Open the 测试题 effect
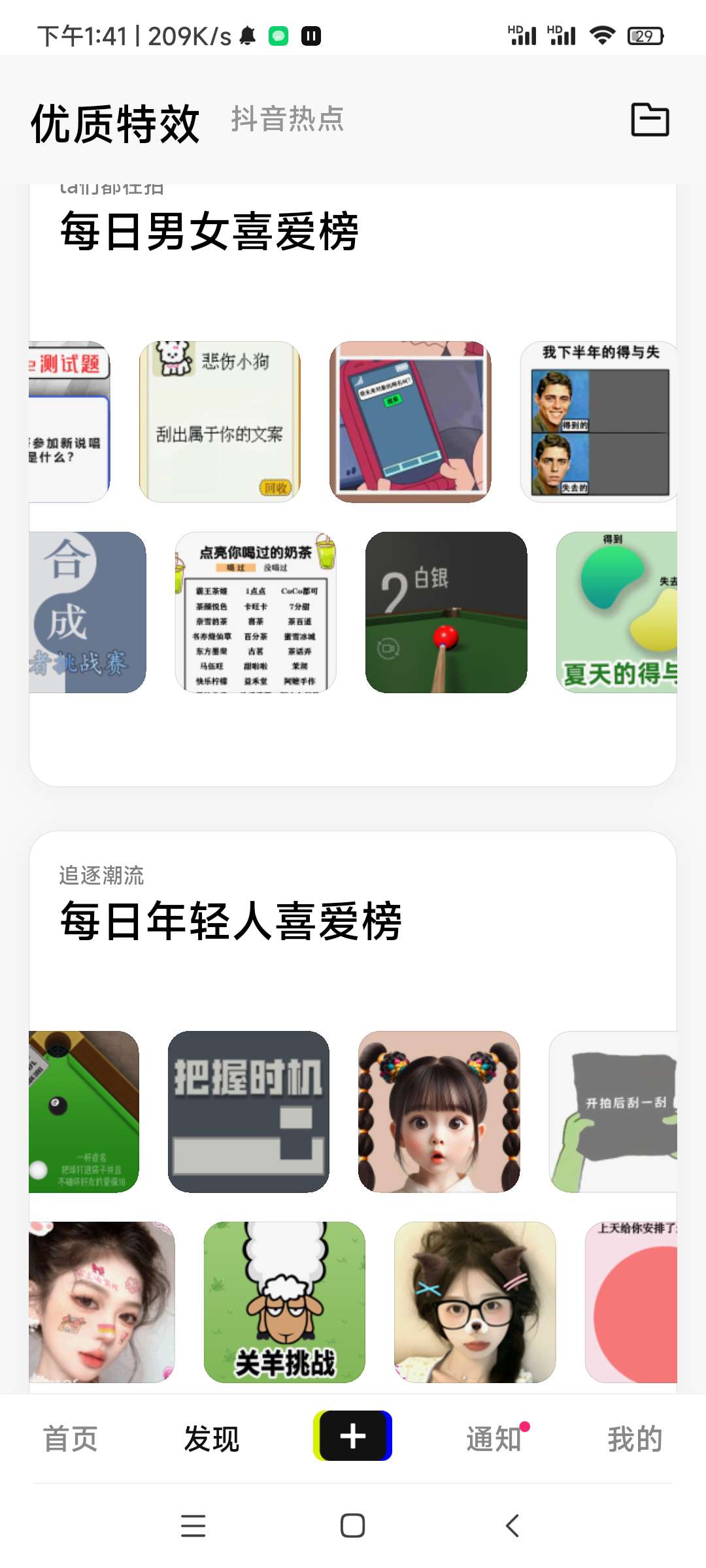 pos(69,422)
